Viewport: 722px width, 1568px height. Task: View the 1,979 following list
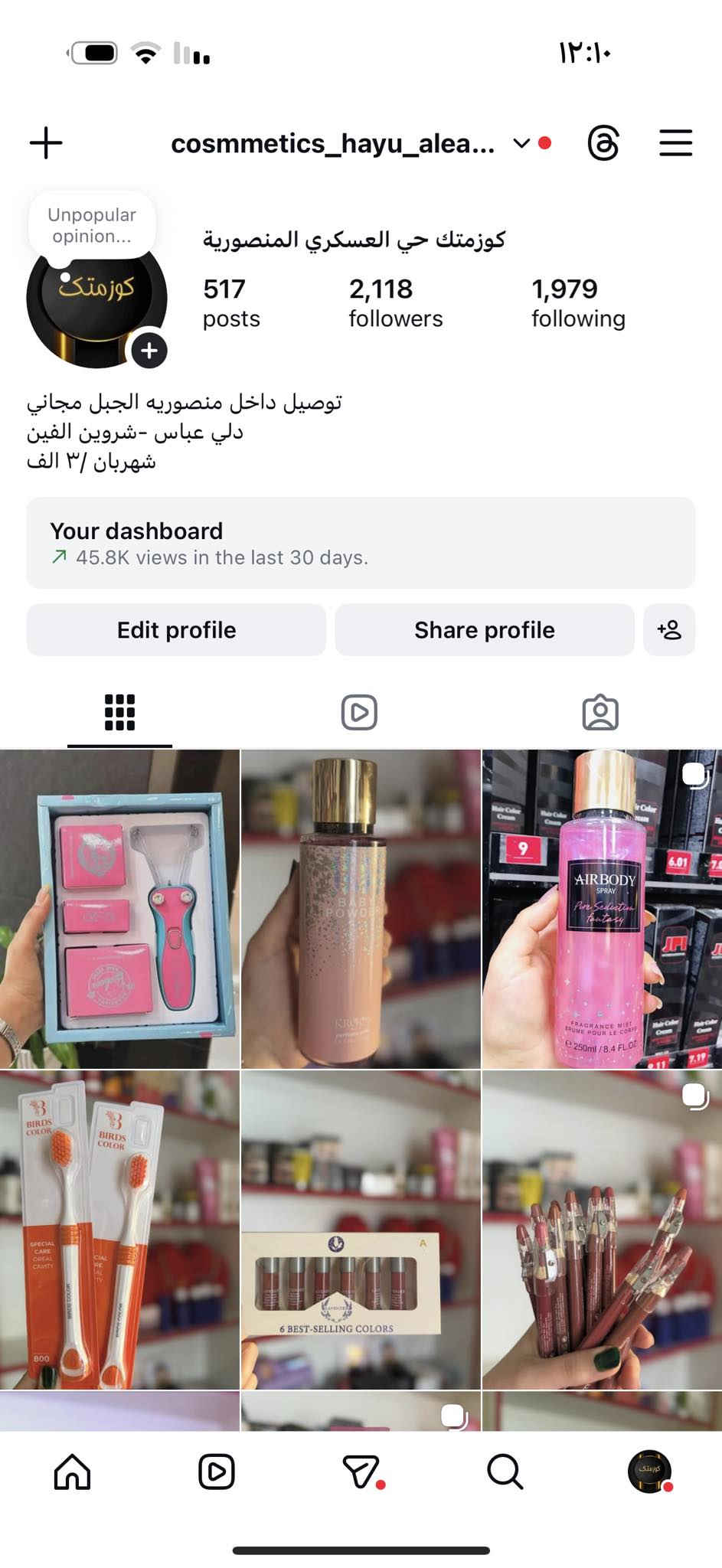[x=578, y=302]
